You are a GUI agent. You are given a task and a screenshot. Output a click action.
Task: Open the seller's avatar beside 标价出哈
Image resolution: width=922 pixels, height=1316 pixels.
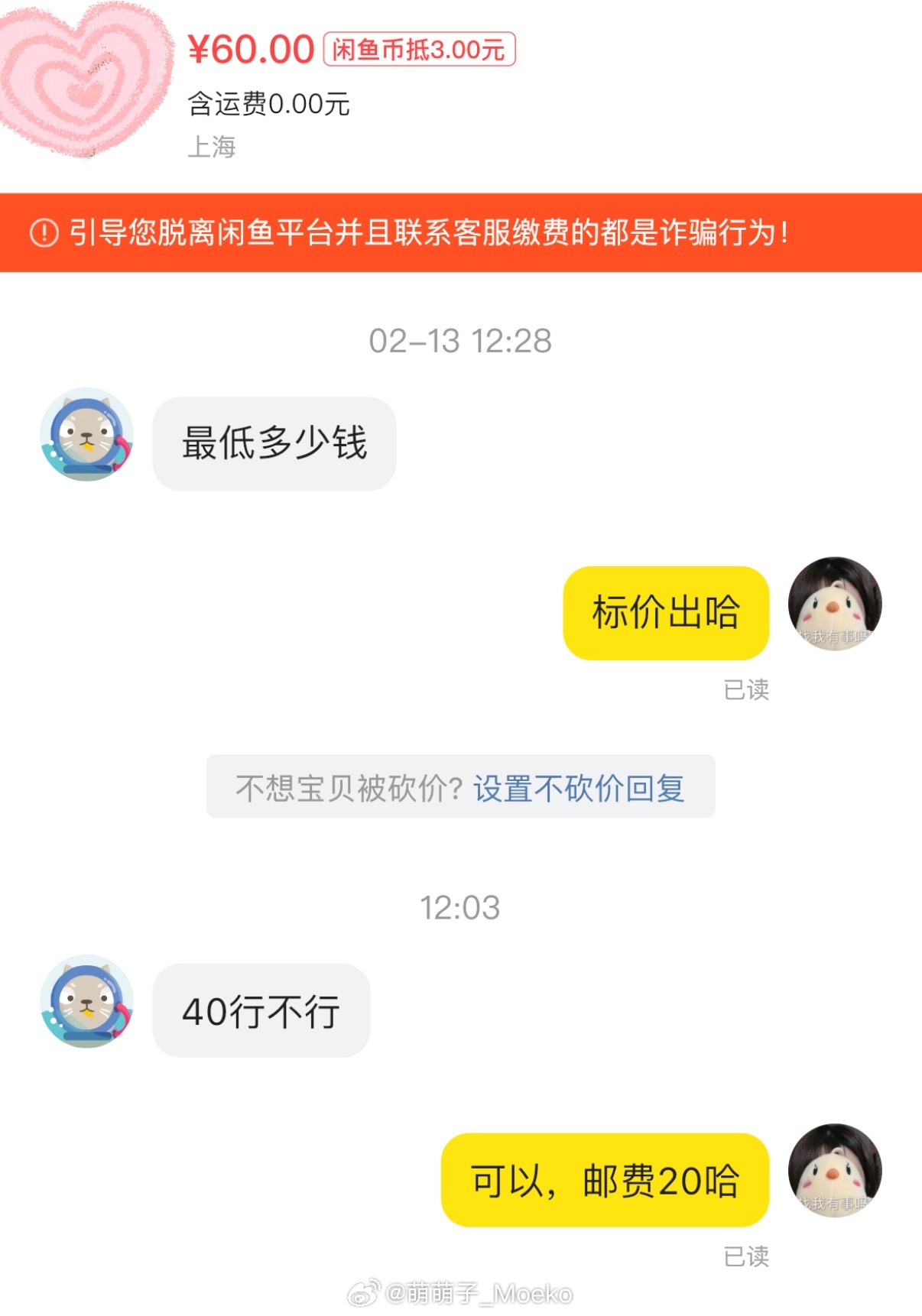(x=834, y=604)
